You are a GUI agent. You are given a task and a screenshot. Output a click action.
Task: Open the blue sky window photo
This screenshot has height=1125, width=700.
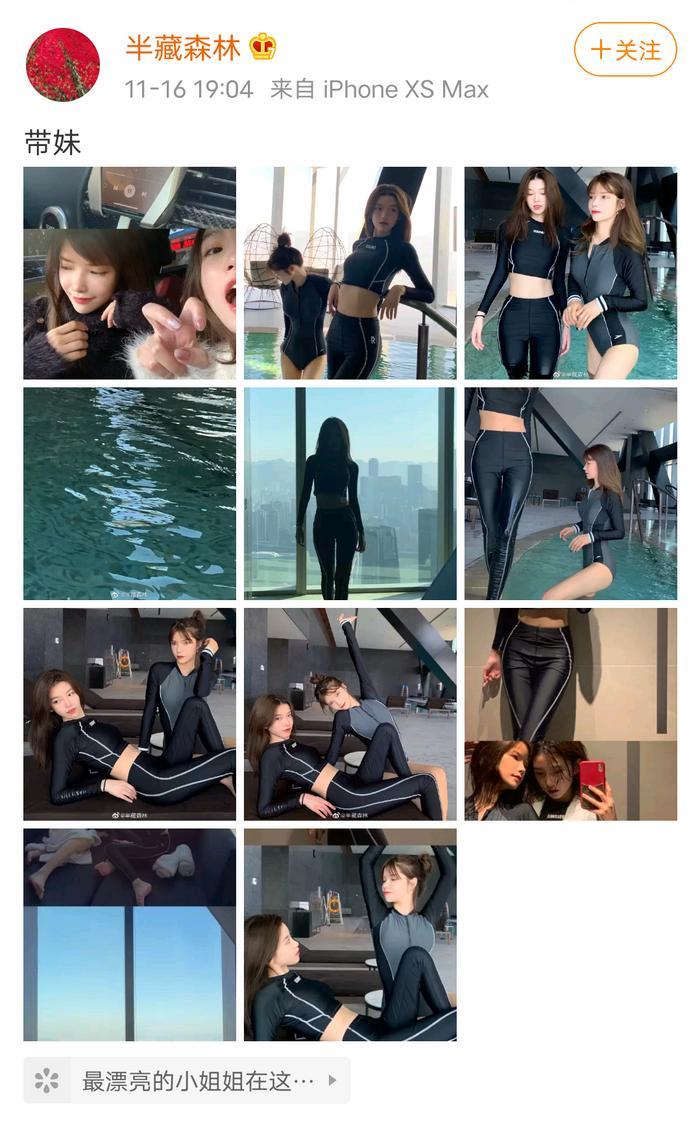(x=130, y=934)
